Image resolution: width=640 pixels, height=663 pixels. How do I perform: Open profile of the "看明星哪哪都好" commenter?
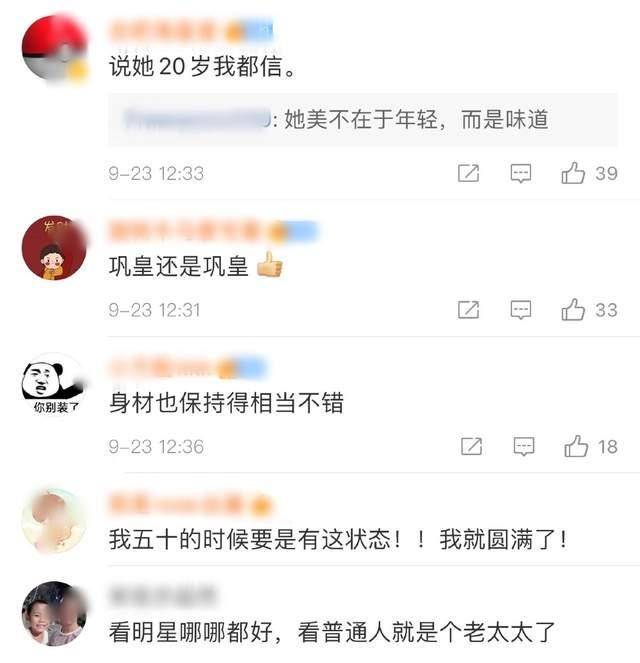coord(54,613)
